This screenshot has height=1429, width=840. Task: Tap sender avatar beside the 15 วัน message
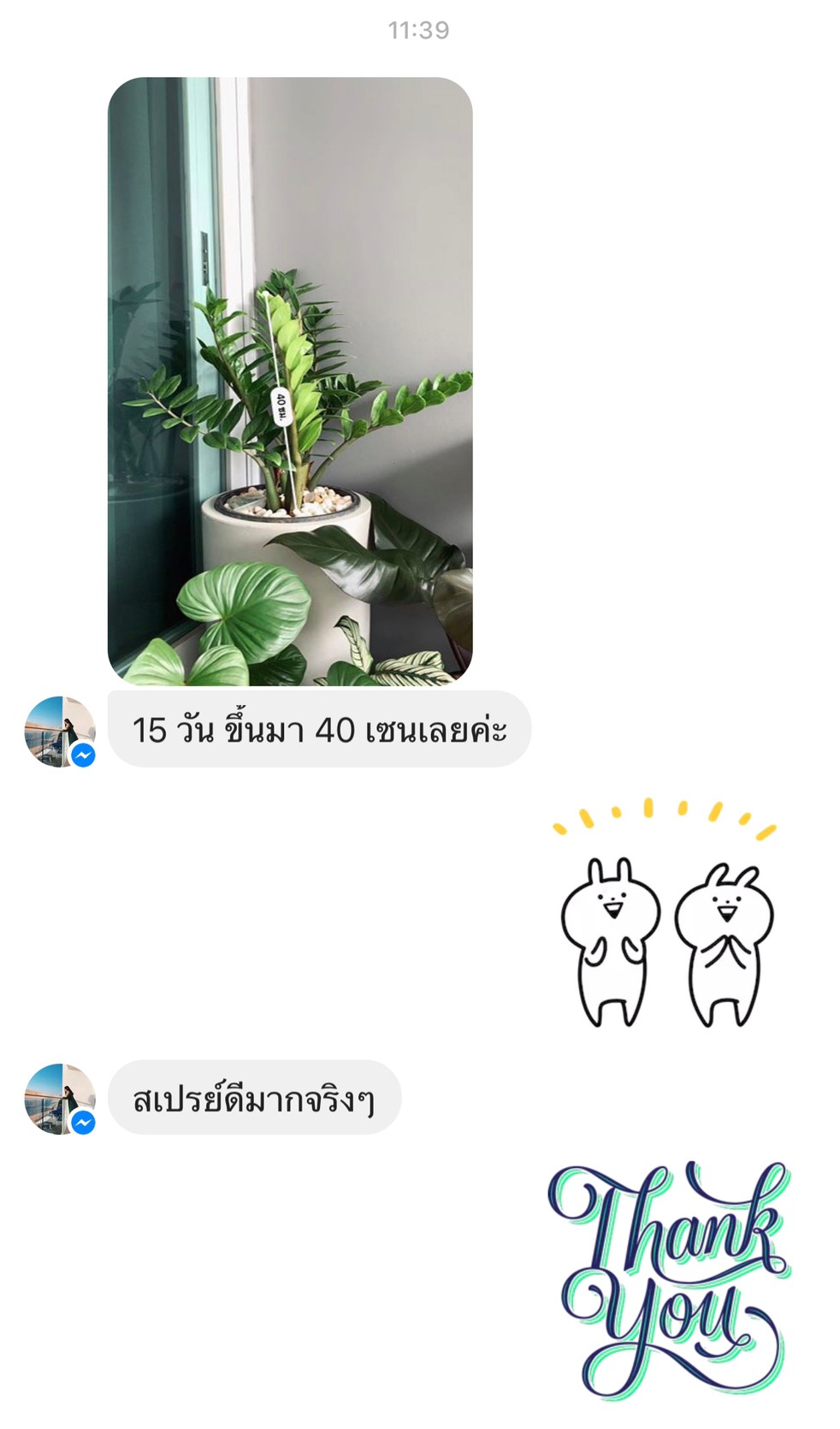59,732
